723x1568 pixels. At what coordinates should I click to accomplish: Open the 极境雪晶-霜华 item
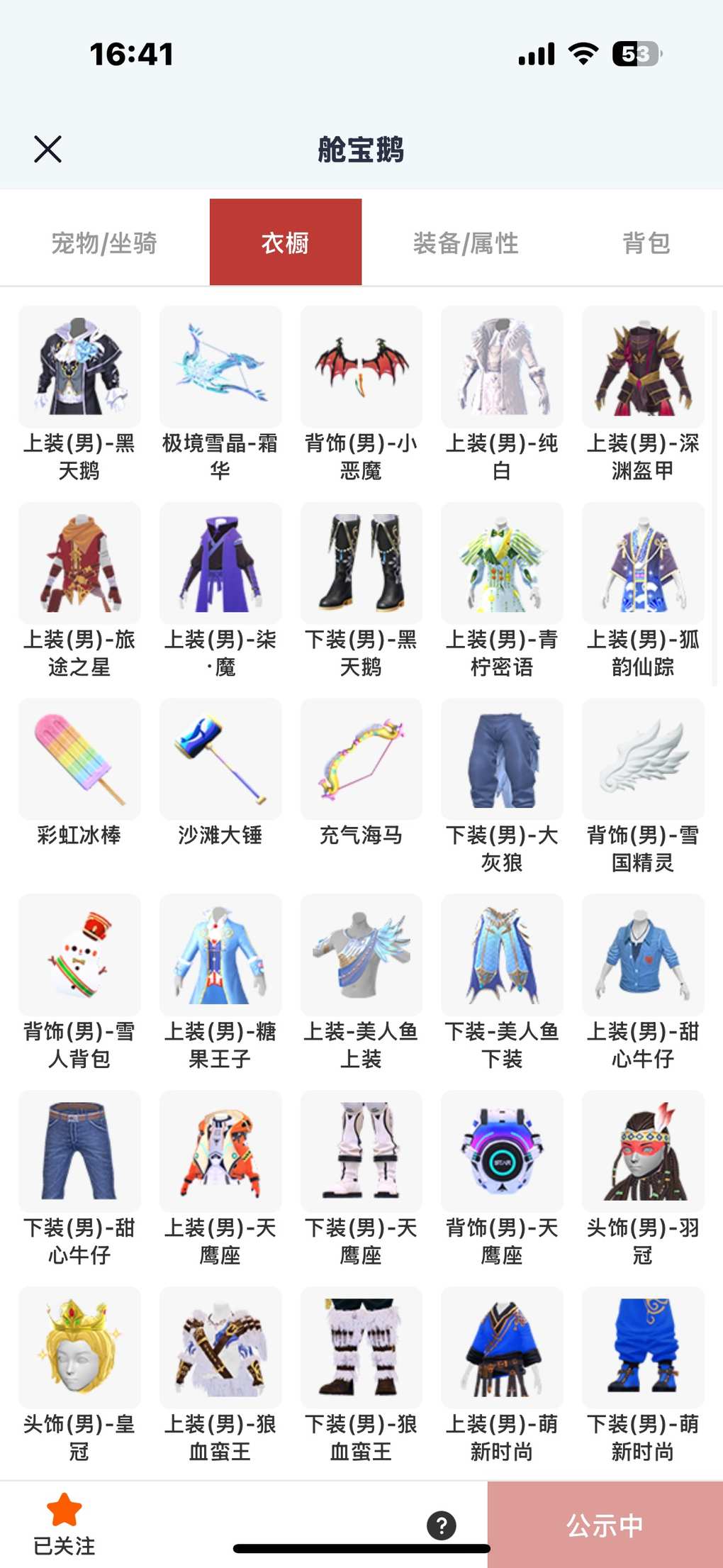tap(220, 367)
